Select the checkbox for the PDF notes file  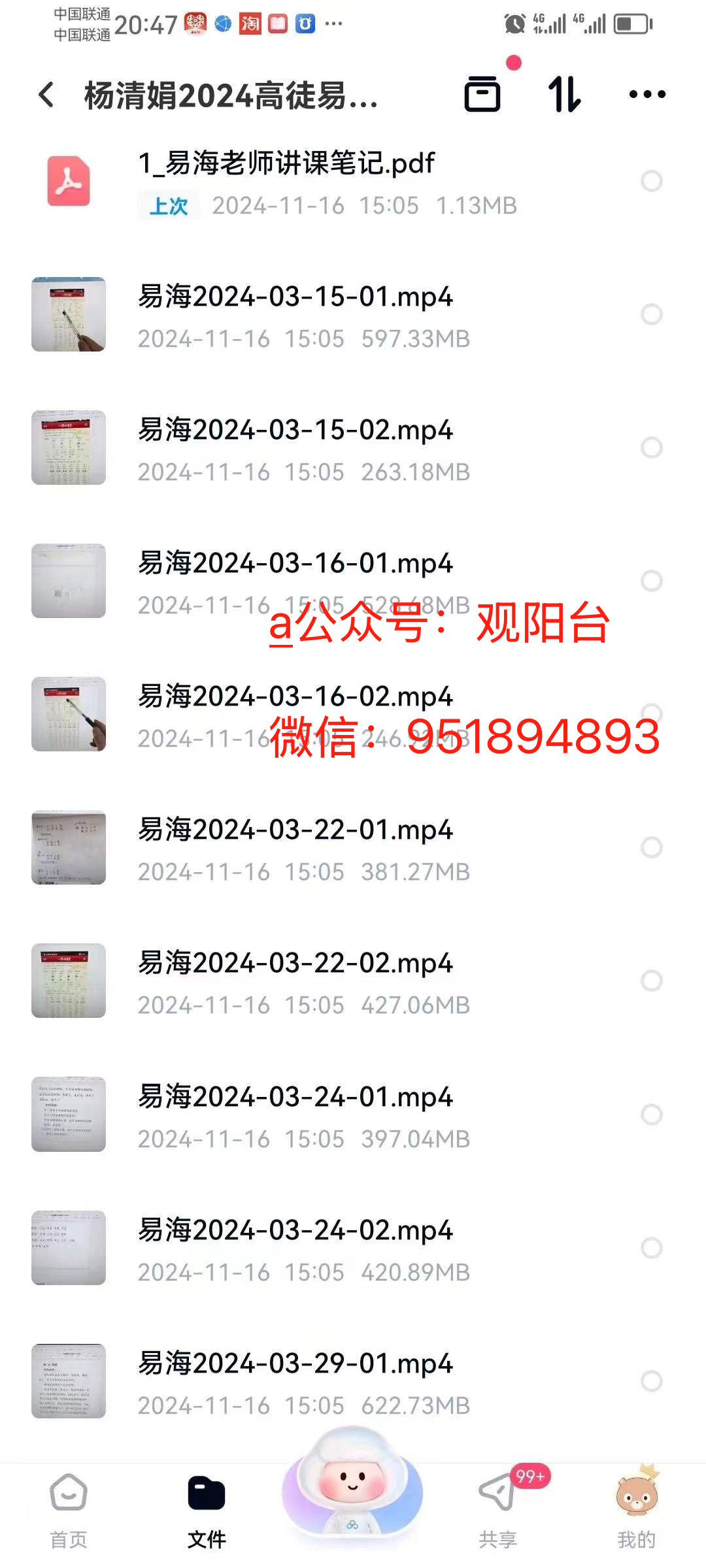click(651, 181)
